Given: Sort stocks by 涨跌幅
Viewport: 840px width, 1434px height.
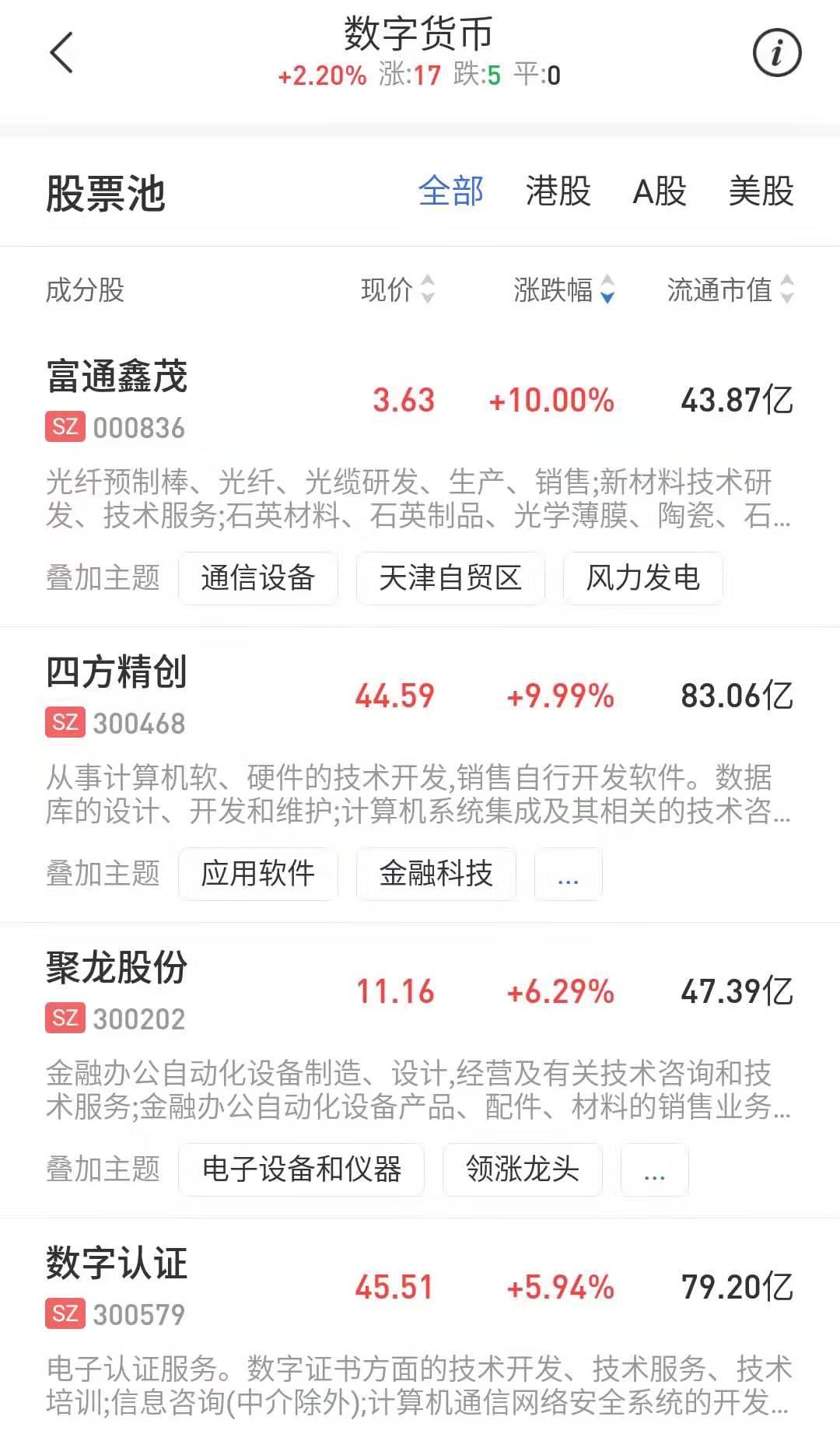Looking at the screenshot, I should [x=564, y=289].
